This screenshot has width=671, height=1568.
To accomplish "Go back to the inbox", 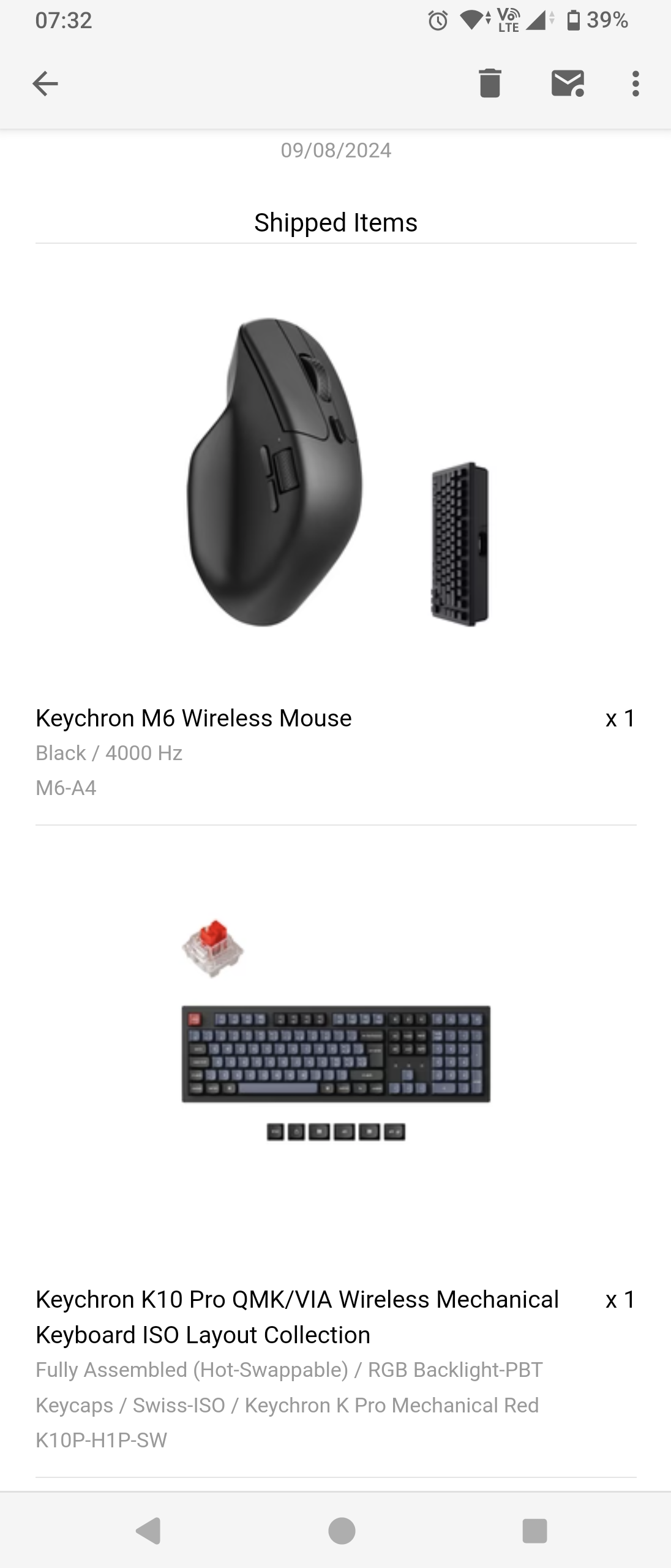I will point(45,83).
